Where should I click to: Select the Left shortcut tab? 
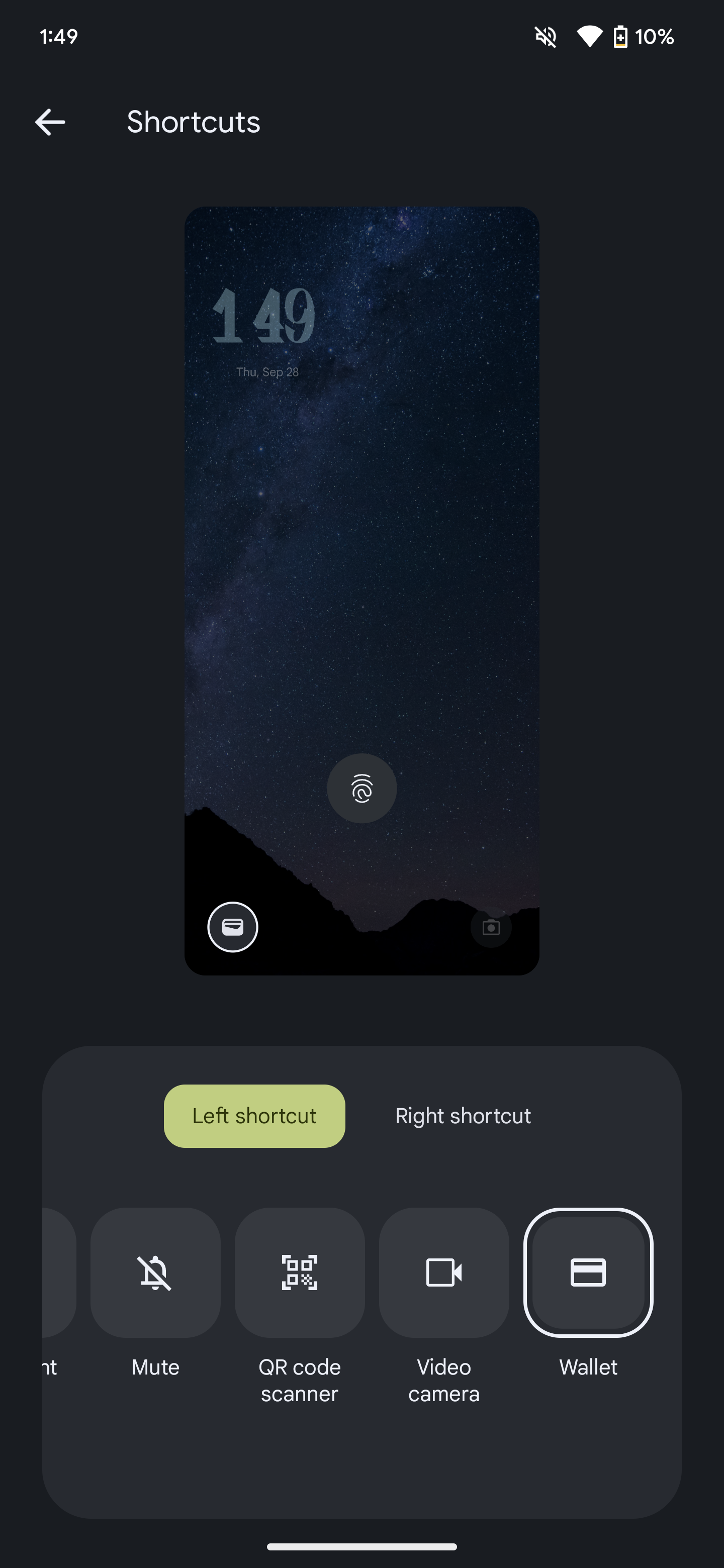coord(254,1116)
